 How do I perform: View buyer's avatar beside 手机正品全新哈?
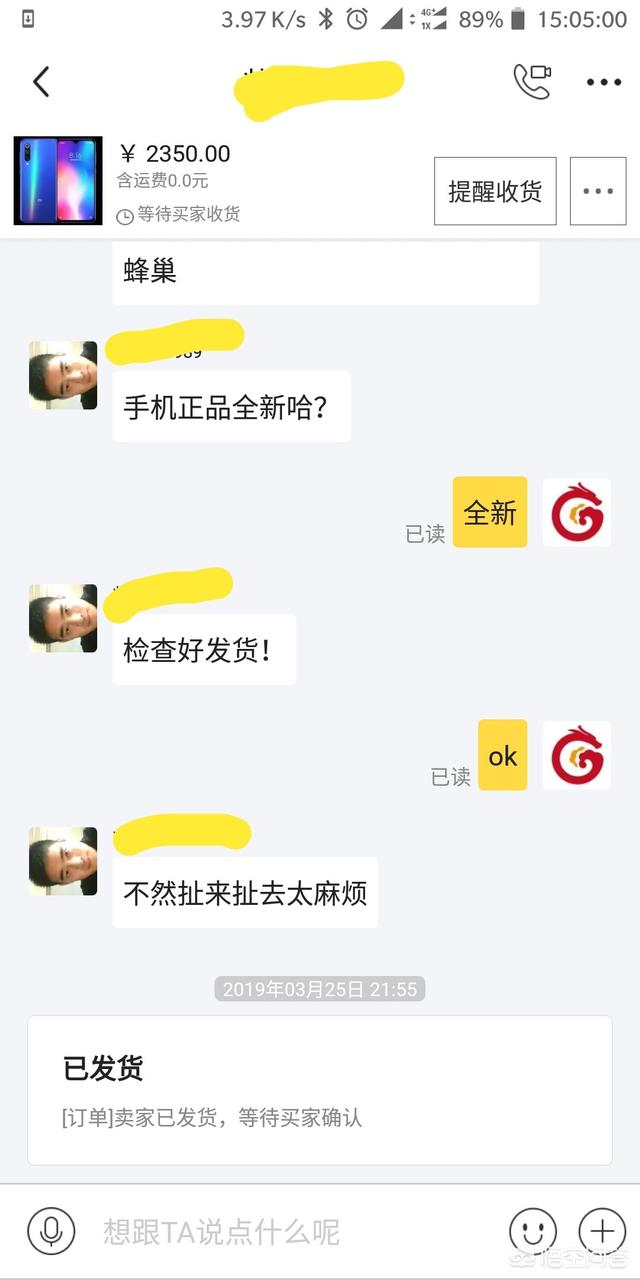pyautogui.click(x=63, y=375)
